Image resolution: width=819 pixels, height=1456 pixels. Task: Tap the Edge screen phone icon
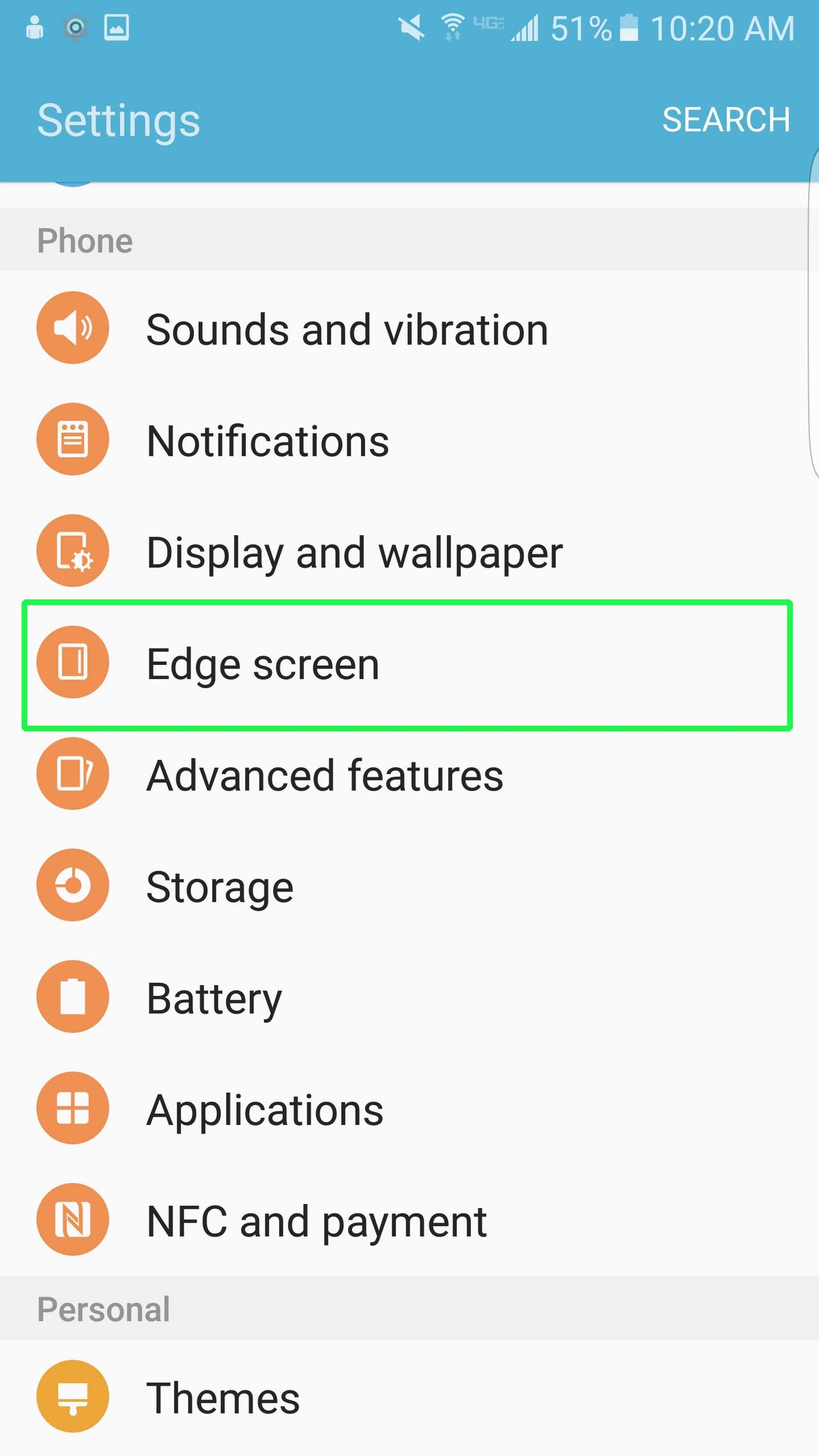(x=73, y=662)
